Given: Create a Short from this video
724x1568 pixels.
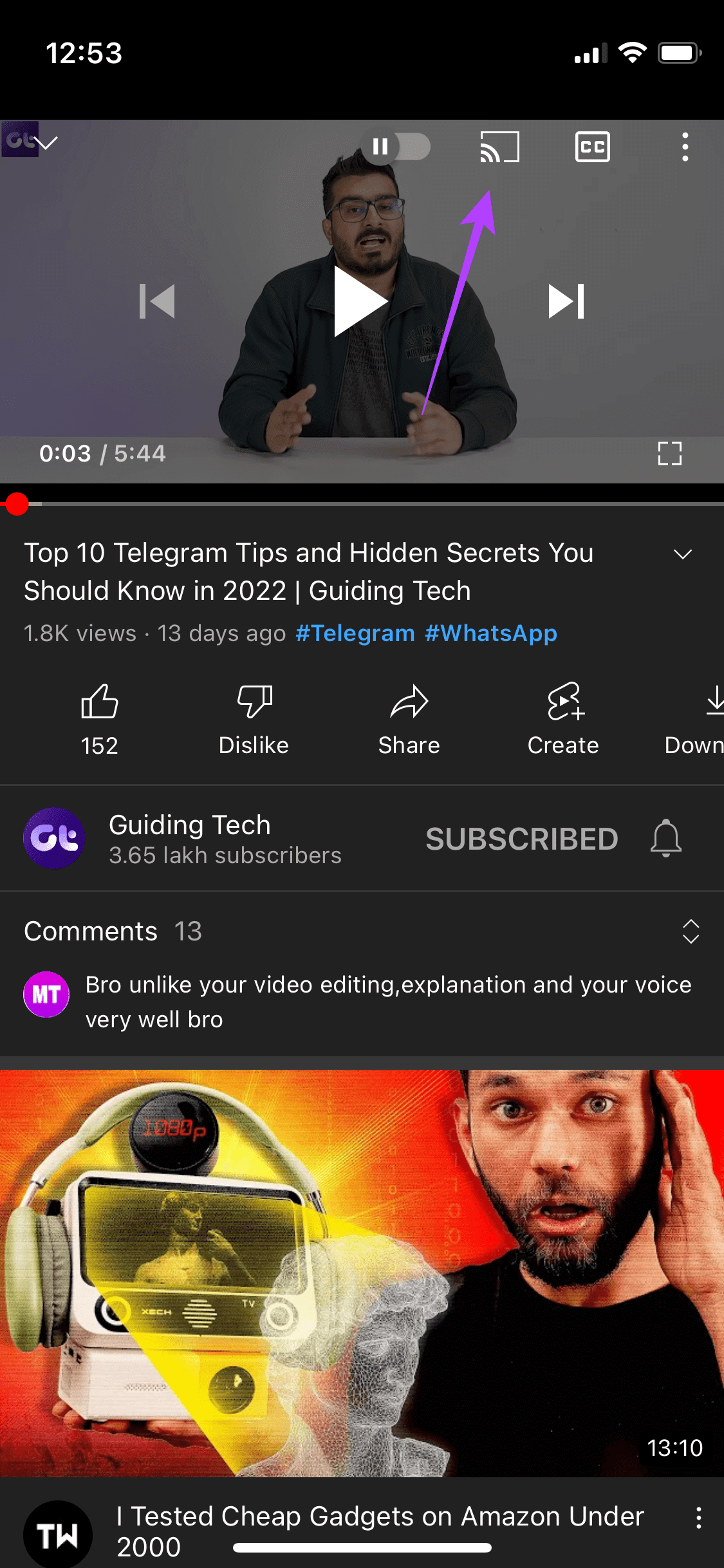Looking at the screenshot, I should (x=563, y=718).
